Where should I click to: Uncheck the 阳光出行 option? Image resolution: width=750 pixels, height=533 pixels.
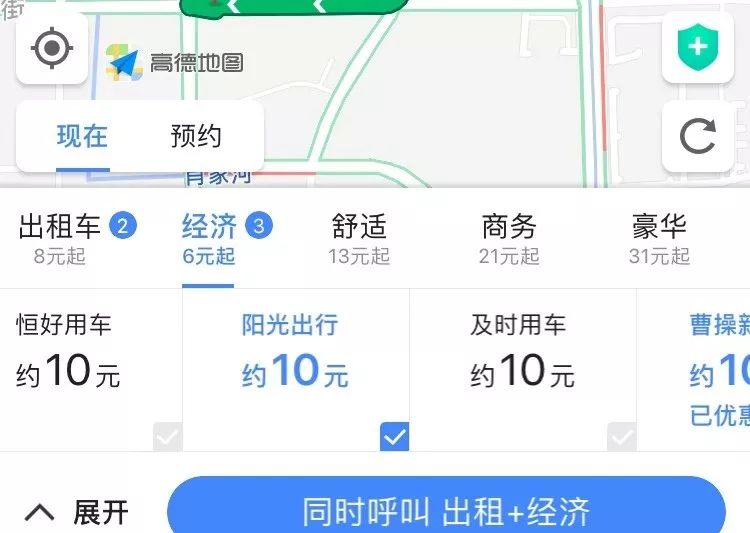395,437
